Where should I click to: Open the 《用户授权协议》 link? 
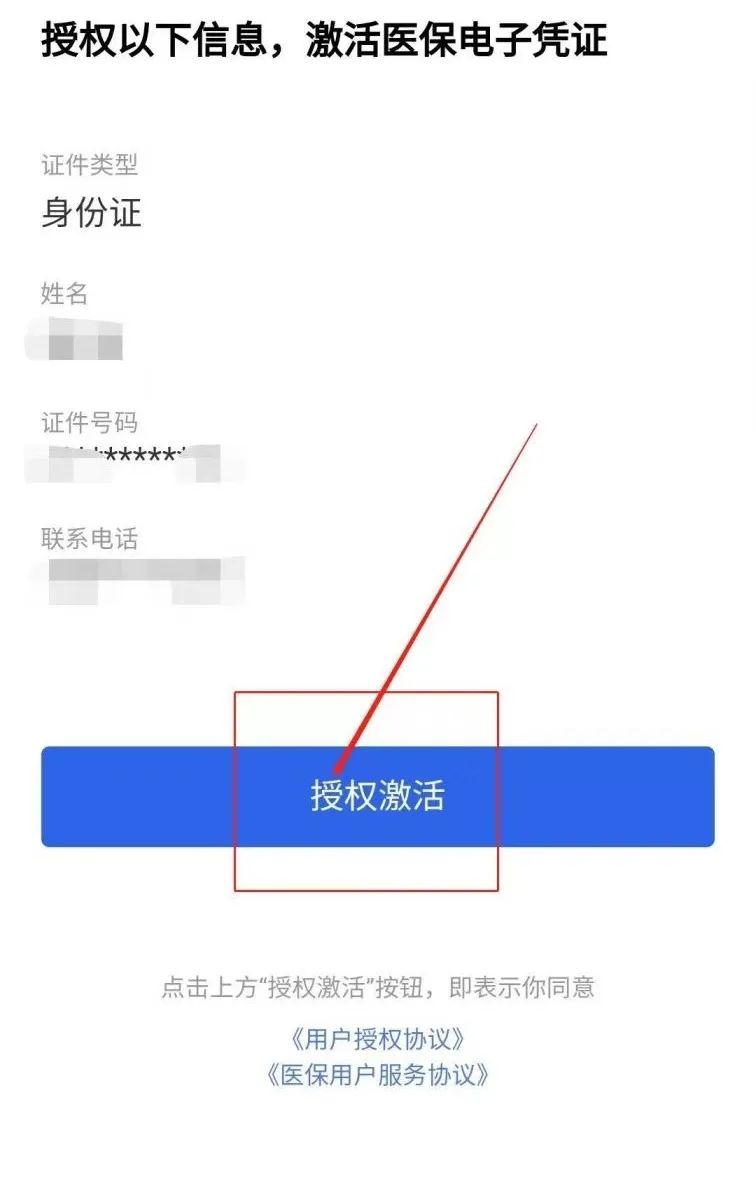click(377, 1038)
